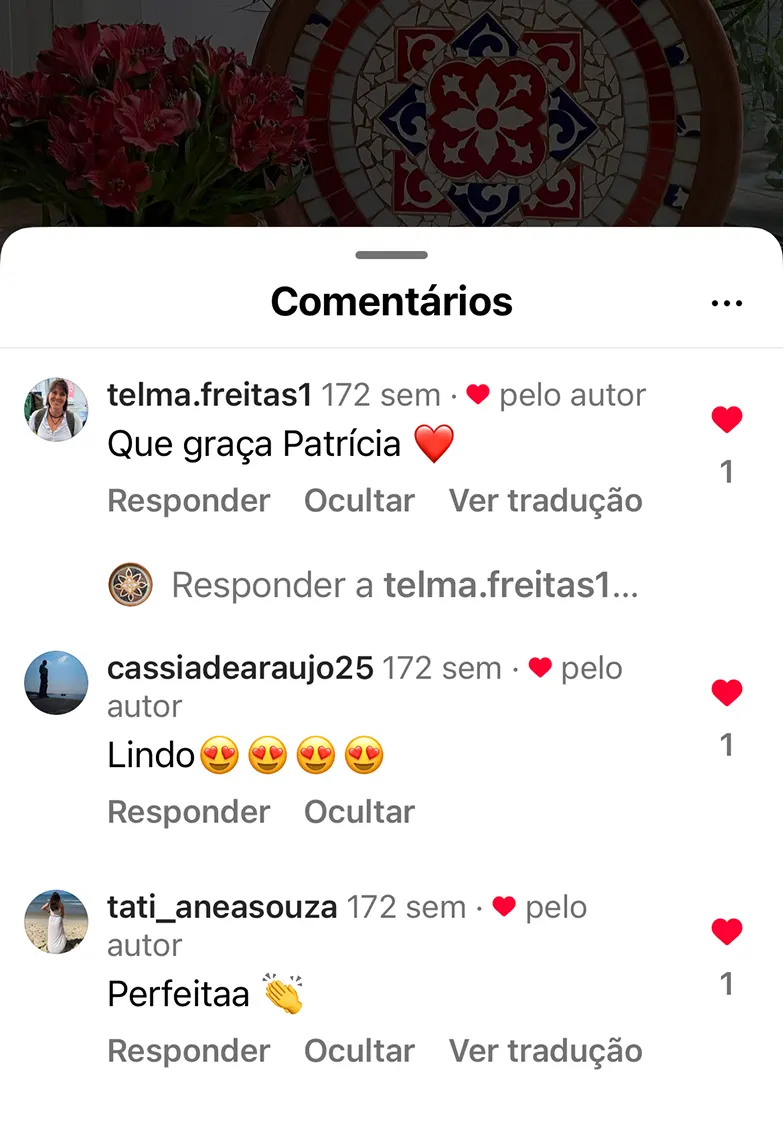Open telma.freitas1's profile picture

click(56, 410)
